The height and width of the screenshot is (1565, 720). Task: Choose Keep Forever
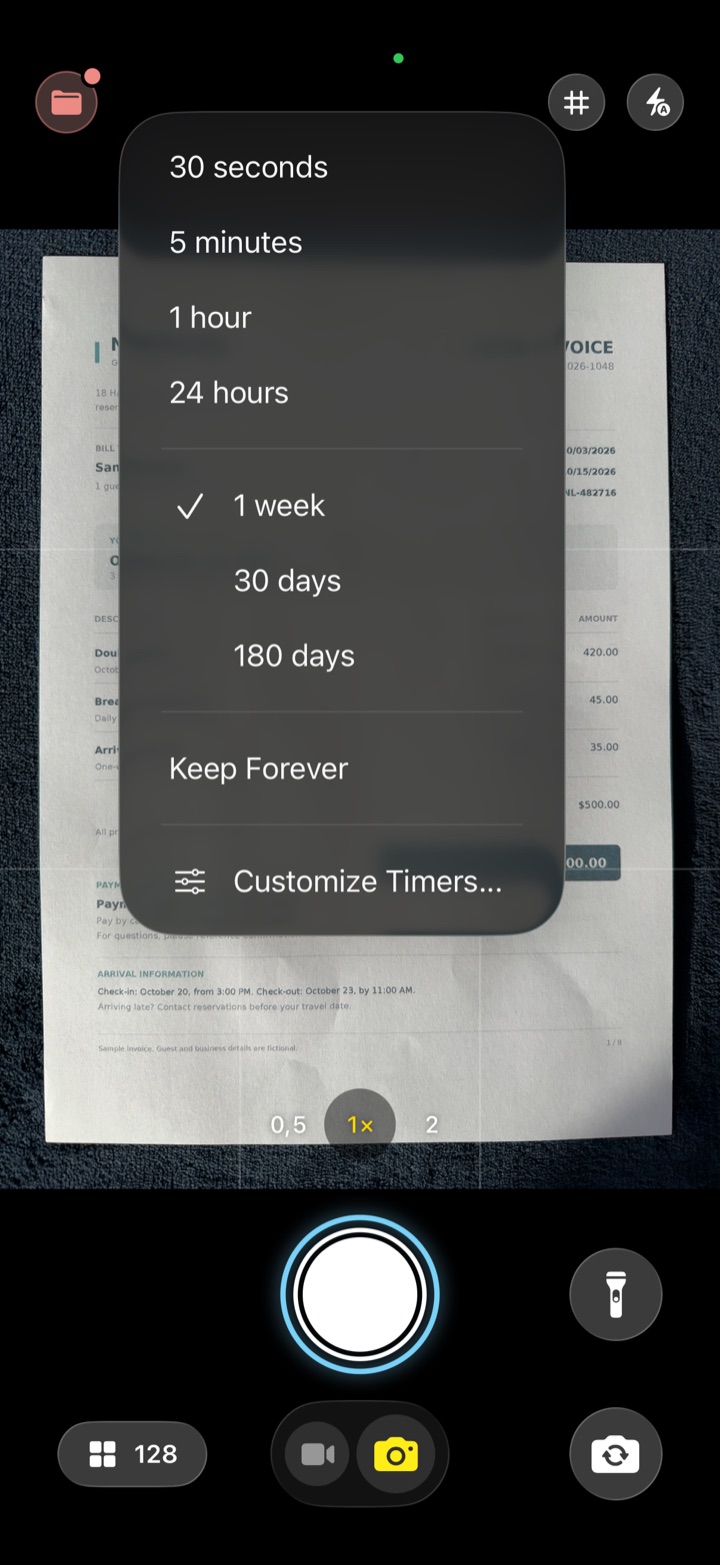341,769
